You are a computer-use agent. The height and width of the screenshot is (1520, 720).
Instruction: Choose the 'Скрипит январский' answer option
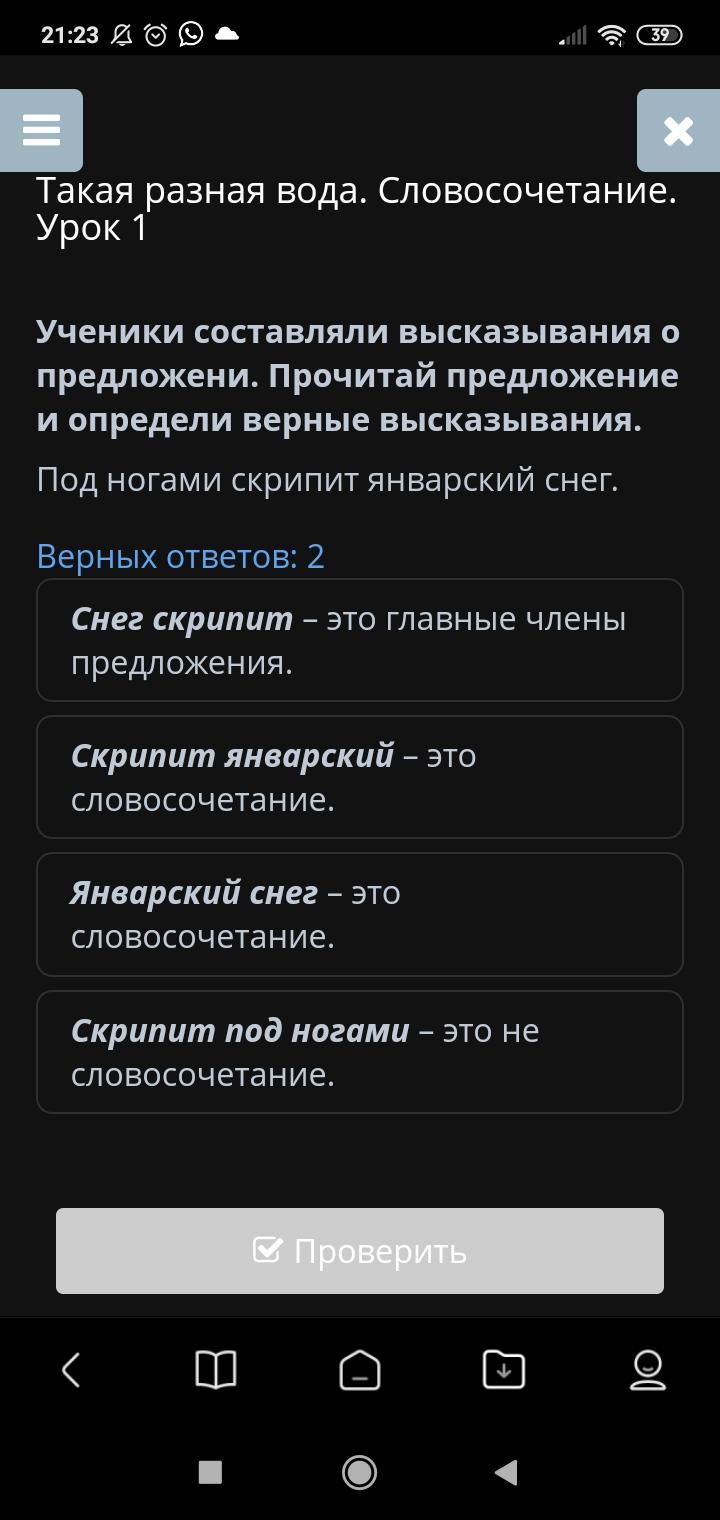(x=360, y=777)
